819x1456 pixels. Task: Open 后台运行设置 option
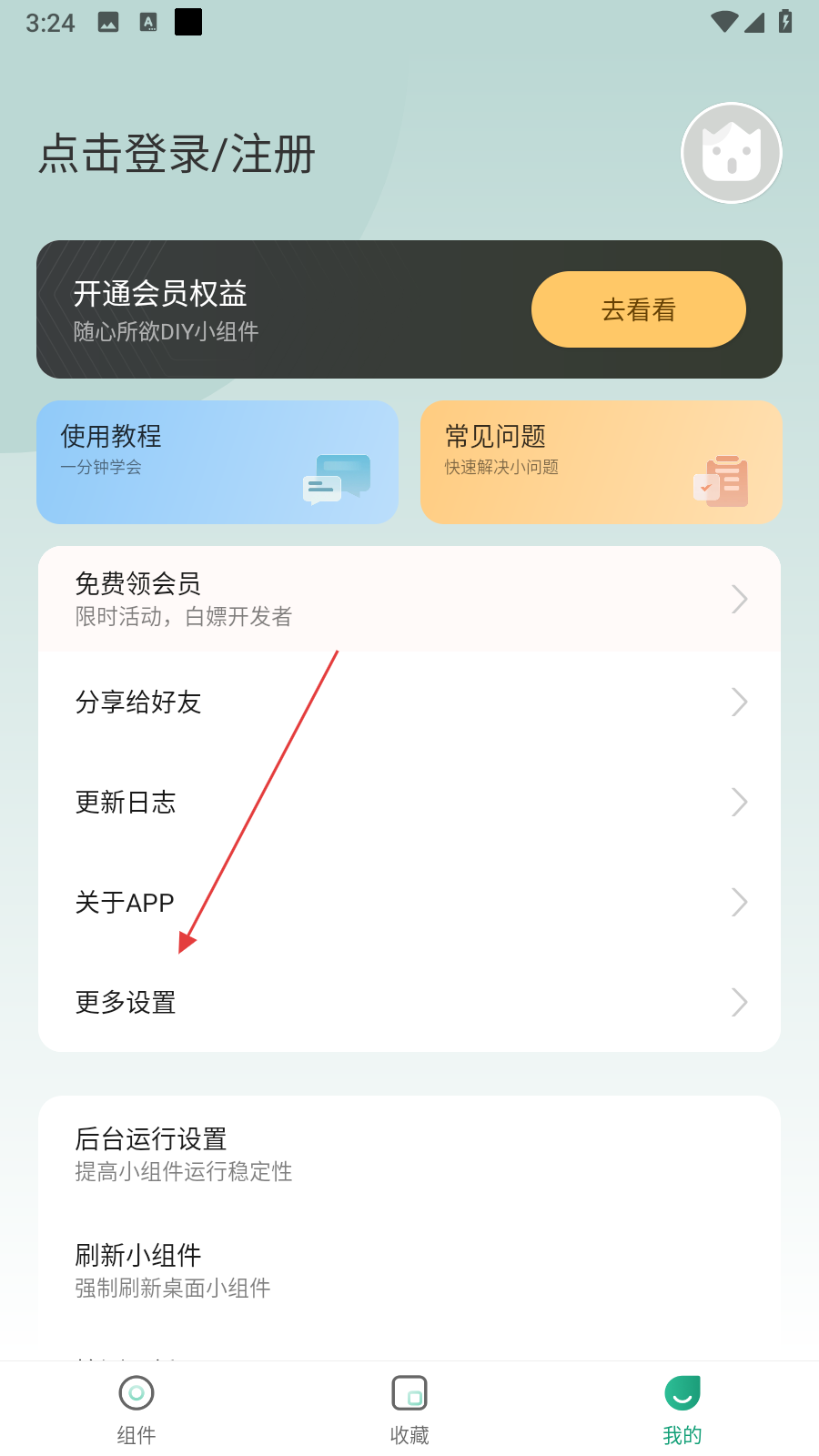[x=409, y=1154]
